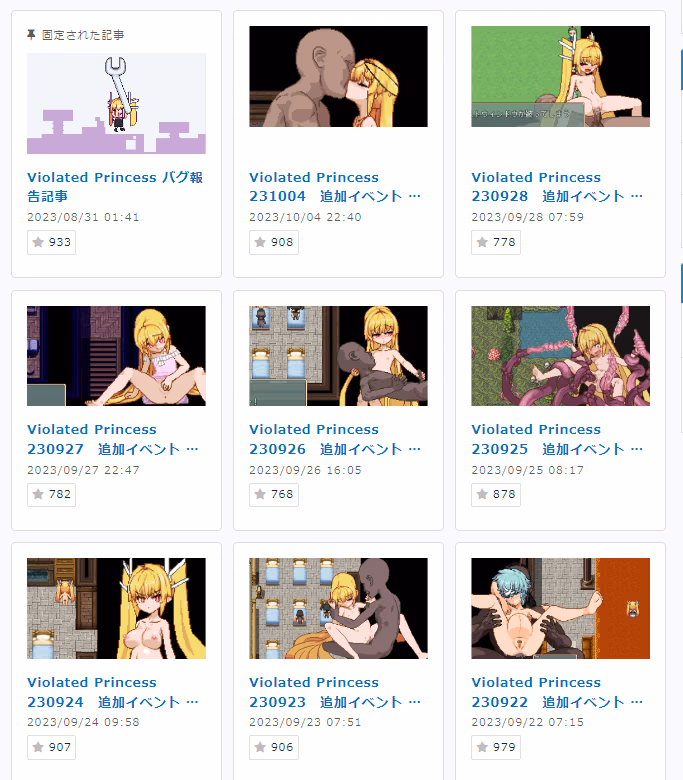
Task: Star the 230928 article with 778 likes
Action: click(x=495, y=242)
